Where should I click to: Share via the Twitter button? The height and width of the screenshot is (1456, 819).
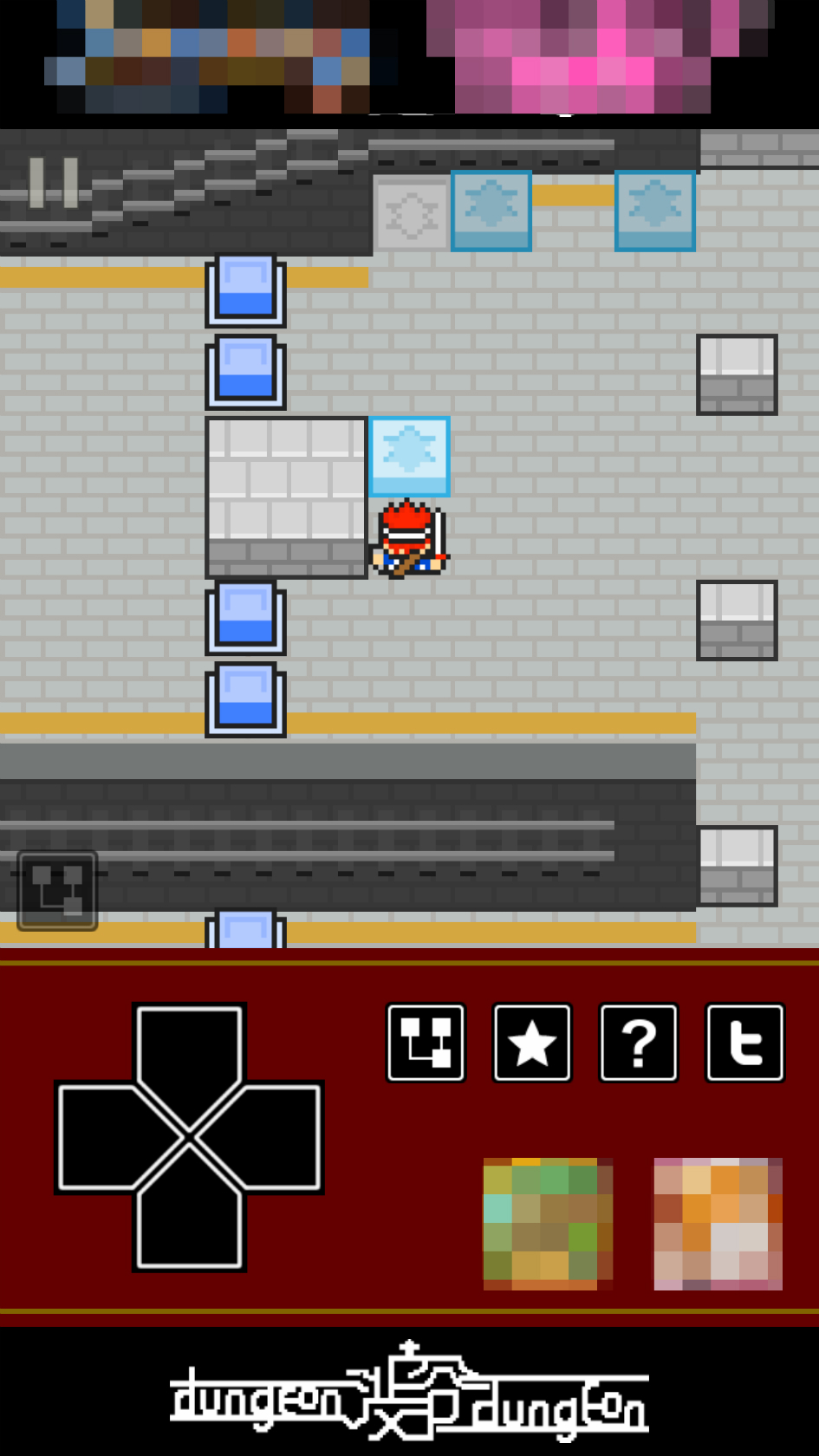745,1043
